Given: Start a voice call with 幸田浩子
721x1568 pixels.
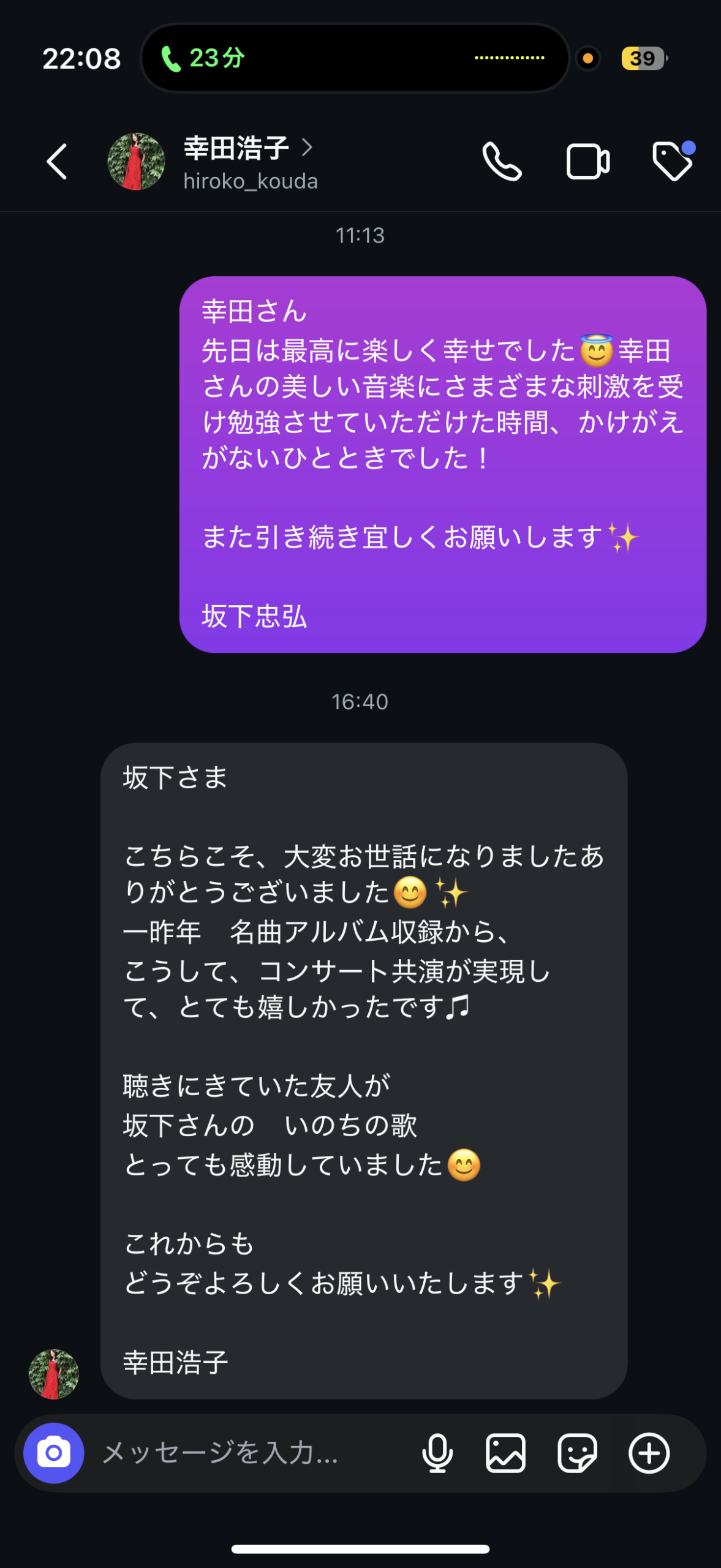Looking at the screenshot, I should coord(502,162).
